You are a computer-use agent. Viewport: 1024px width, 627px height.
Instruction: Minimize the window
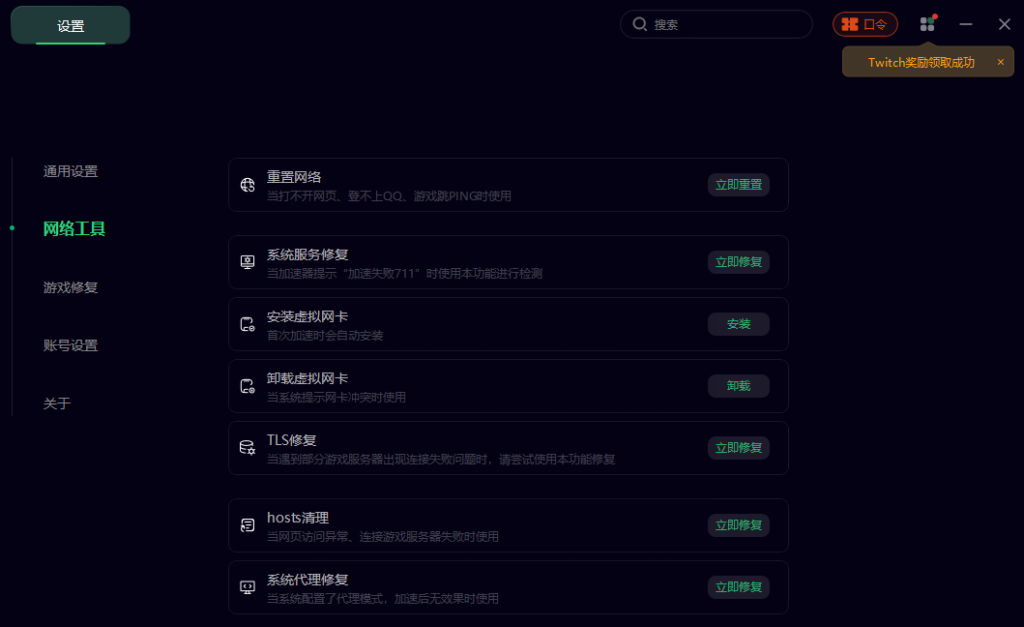tap(966, 24)
